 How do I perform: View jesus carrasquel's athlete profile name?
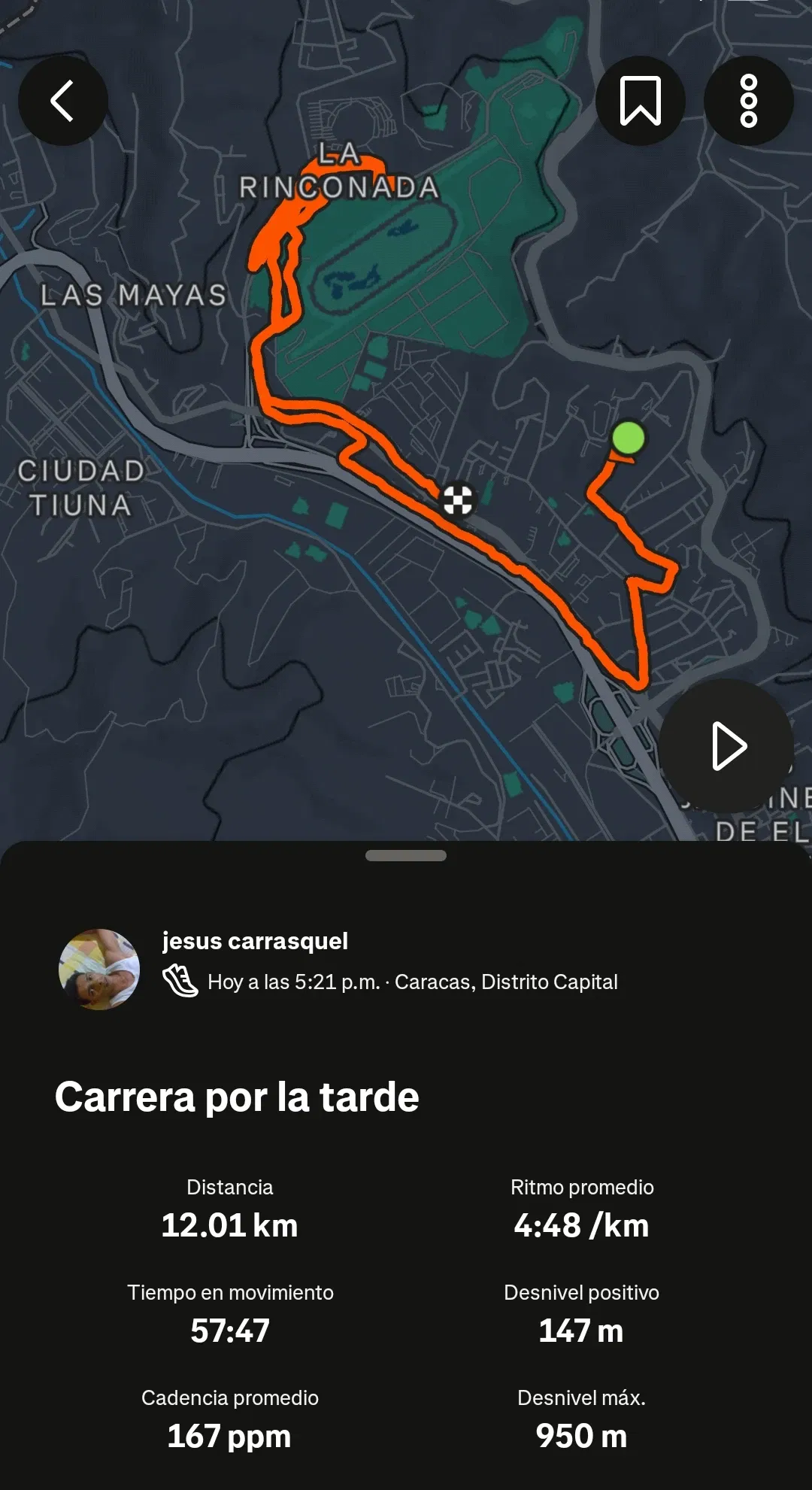click(255, 941)
